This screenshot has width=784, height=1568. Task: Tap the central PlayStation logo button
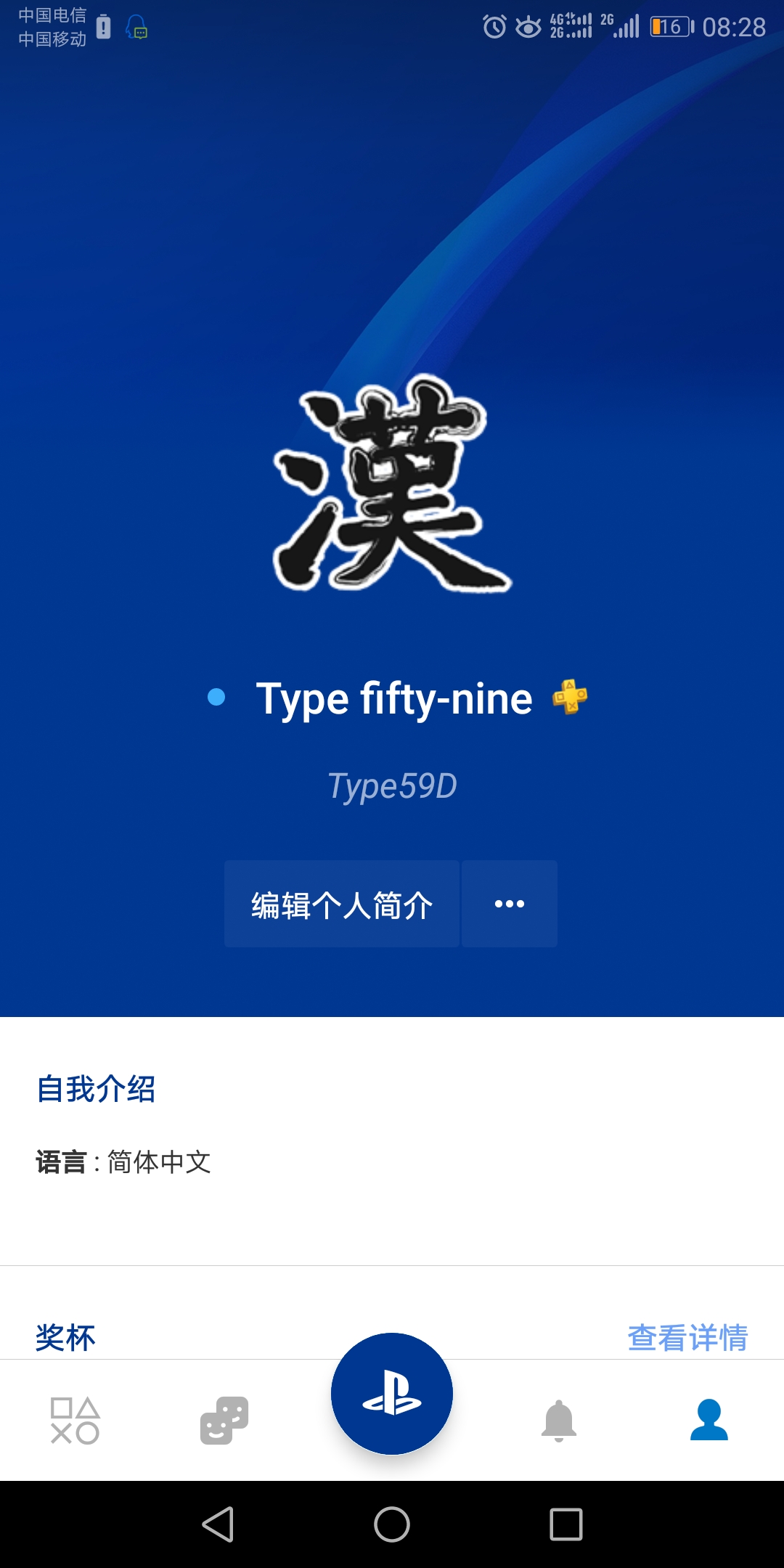pos(392,1394)
